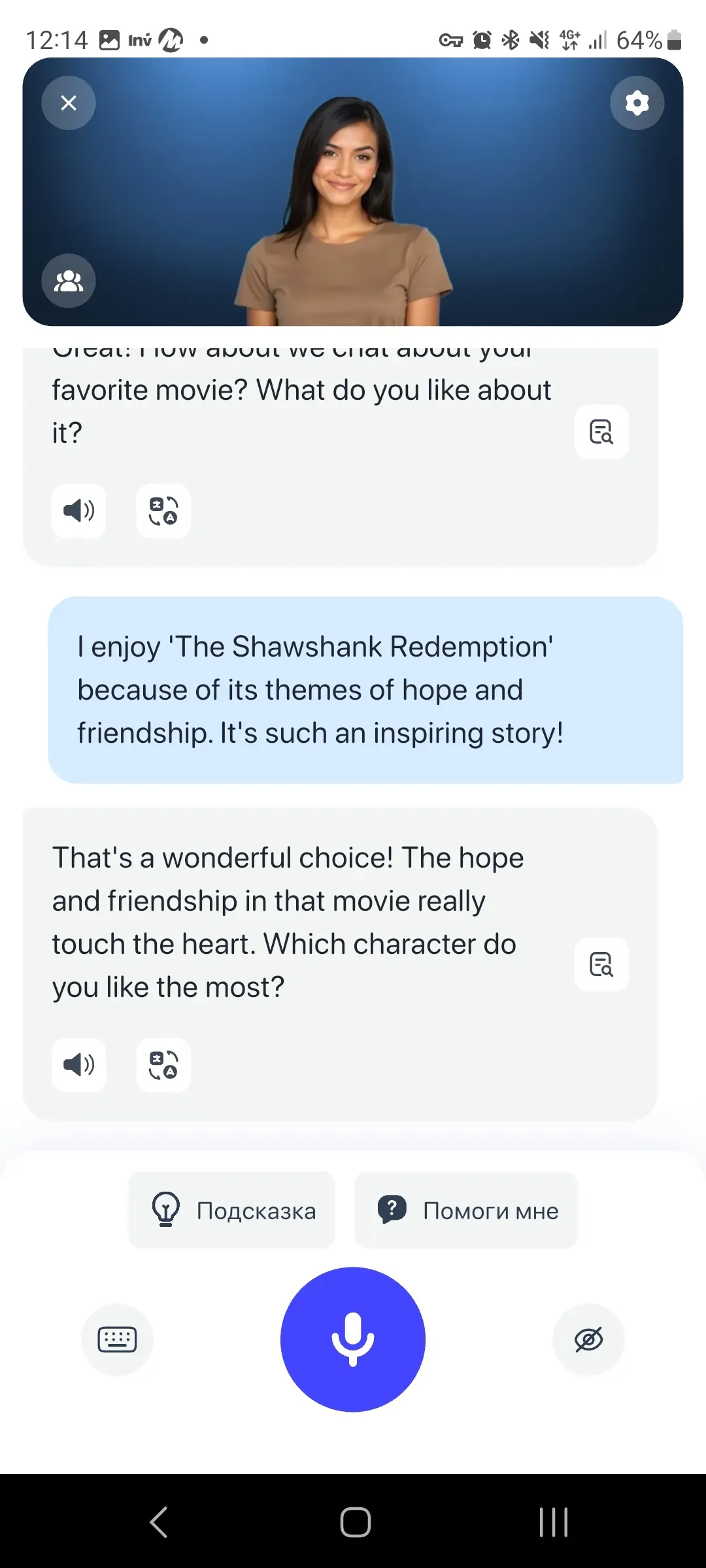Tap the Помоги мне help button

pyautogui.click(x=466, y=1211)
